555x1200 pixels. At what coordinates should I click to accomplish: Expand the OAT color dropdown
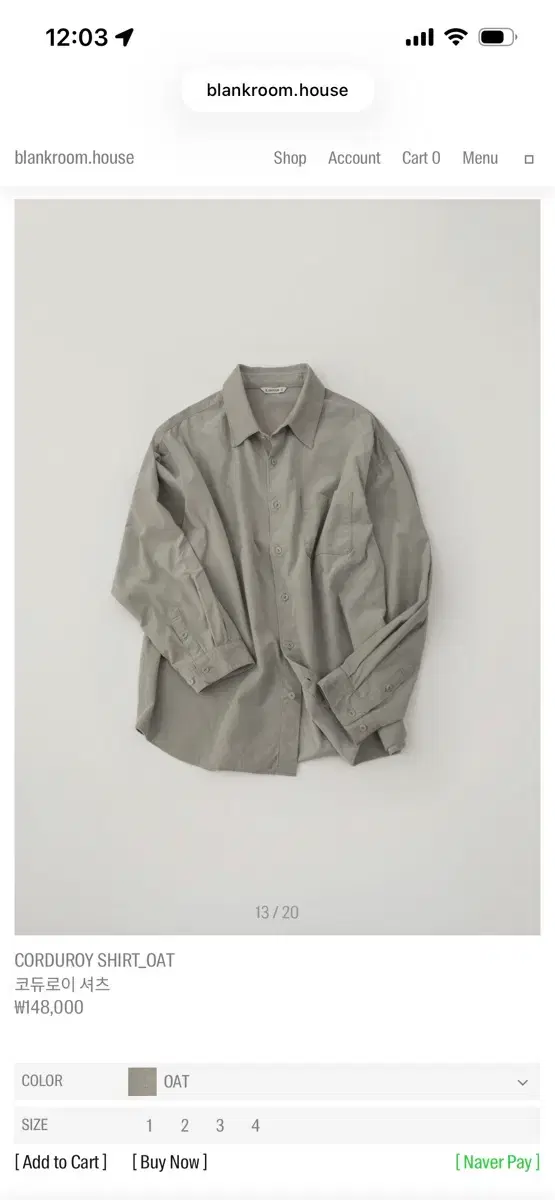pos(333,1082)
